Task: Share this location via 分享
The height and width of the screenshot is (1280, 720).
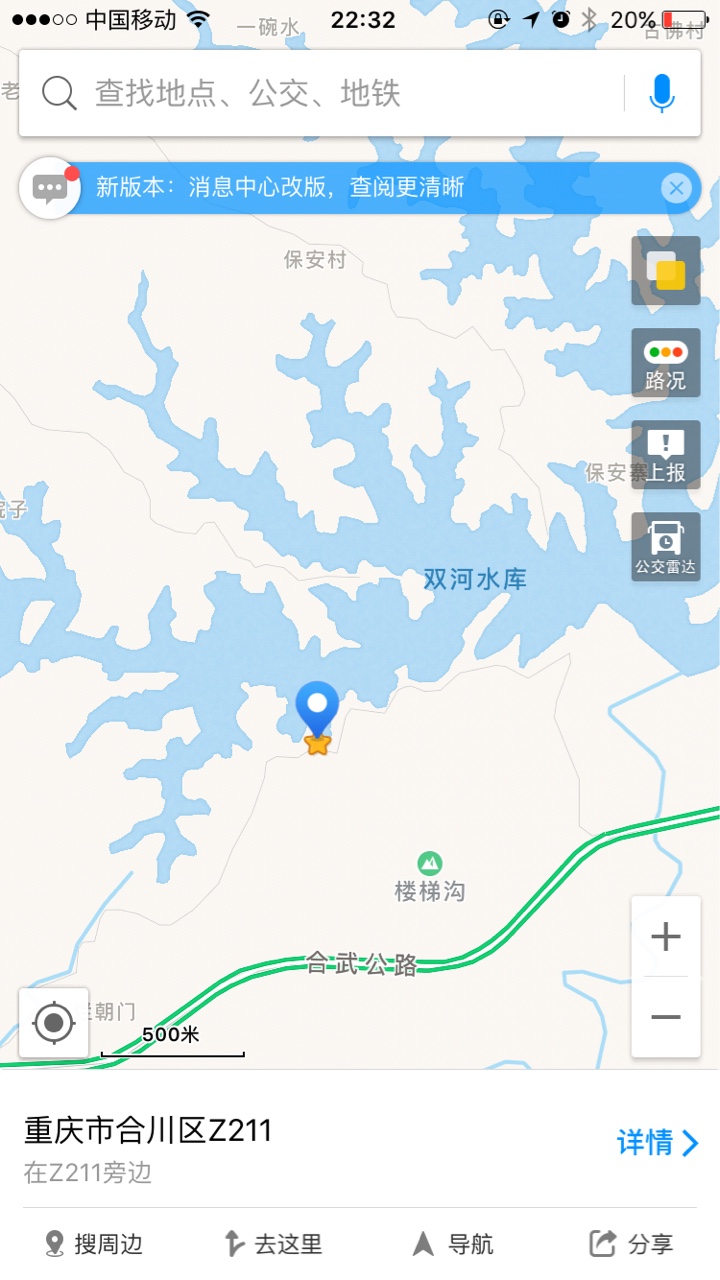Action: point(631,1244)
